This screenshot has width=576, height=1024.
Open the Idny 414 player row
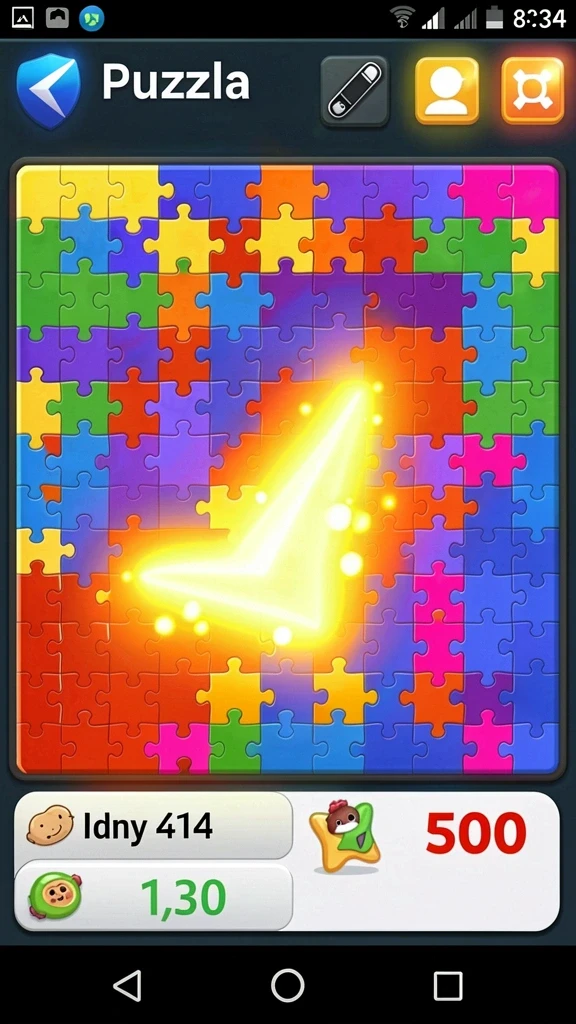pos(153,827)
